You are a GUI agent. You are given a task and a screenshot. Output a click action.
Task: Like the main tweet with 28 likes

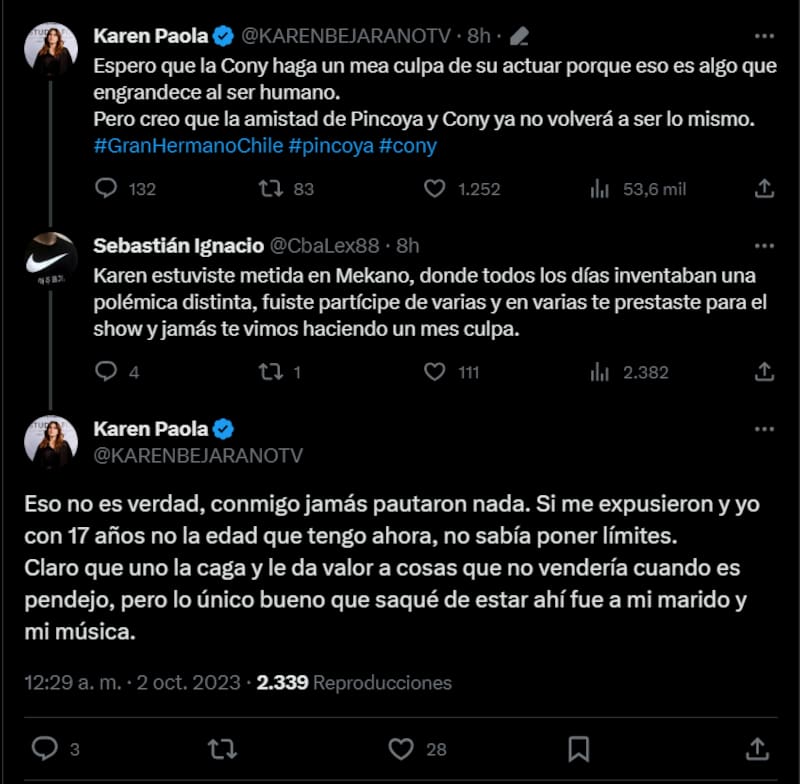coord(401,748)
